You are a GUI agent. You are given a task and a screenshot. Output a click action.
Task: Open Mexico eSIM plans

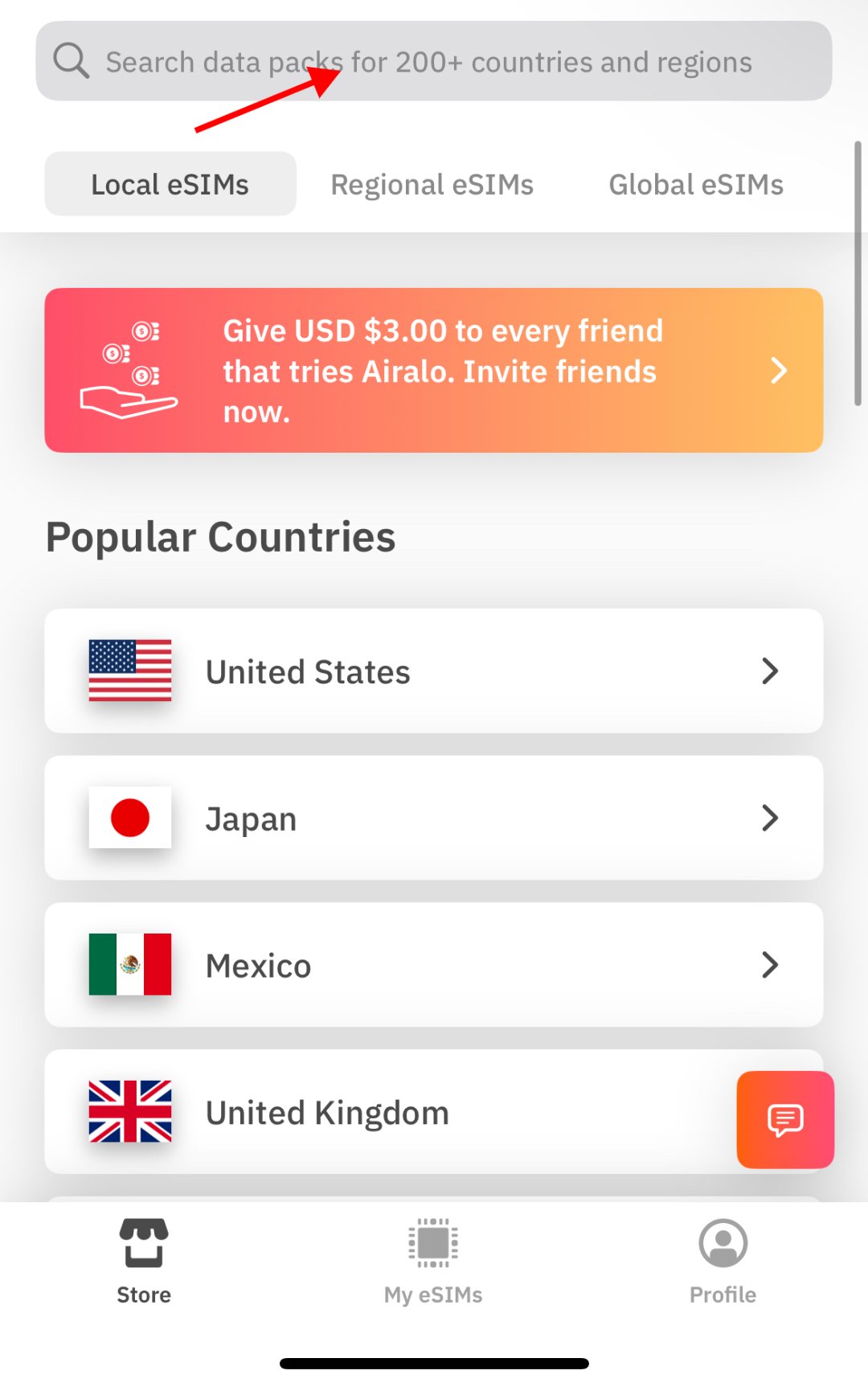click(434, 965)
